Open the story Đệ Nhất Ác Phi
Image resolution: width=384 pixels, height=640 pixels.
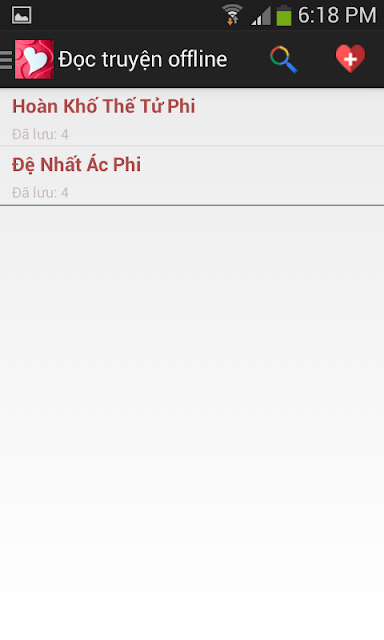(192, 176)
